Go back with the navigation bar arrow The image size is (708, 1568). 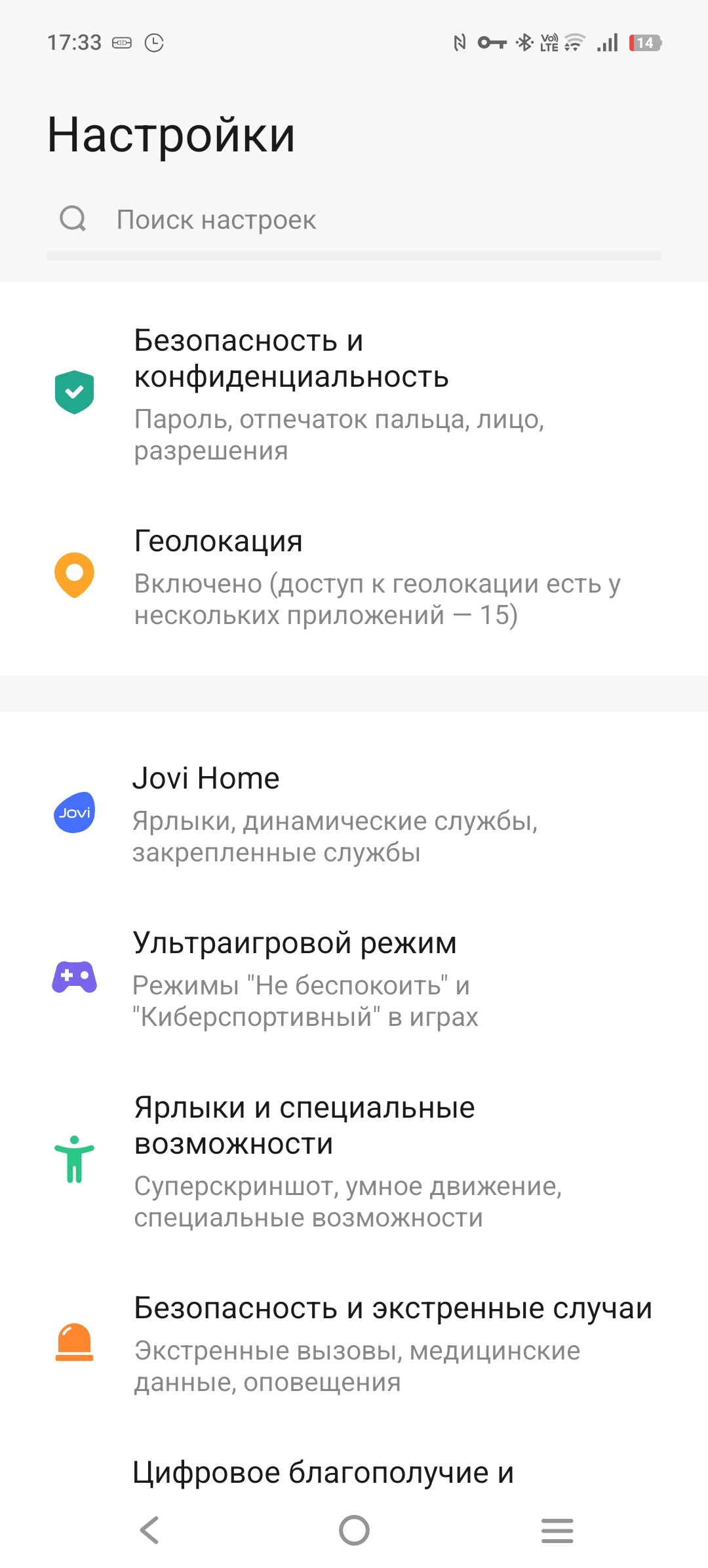149,1530
